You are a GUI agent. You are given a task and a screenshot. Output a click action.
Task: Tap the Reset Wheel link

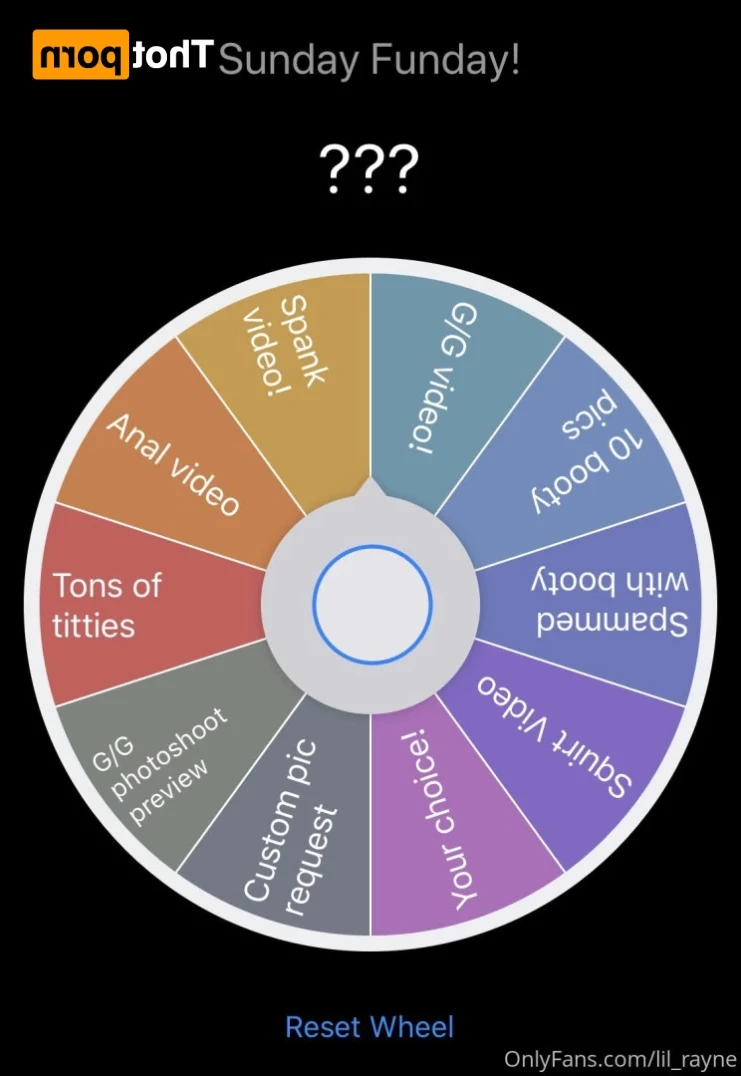pos(369,1027)
